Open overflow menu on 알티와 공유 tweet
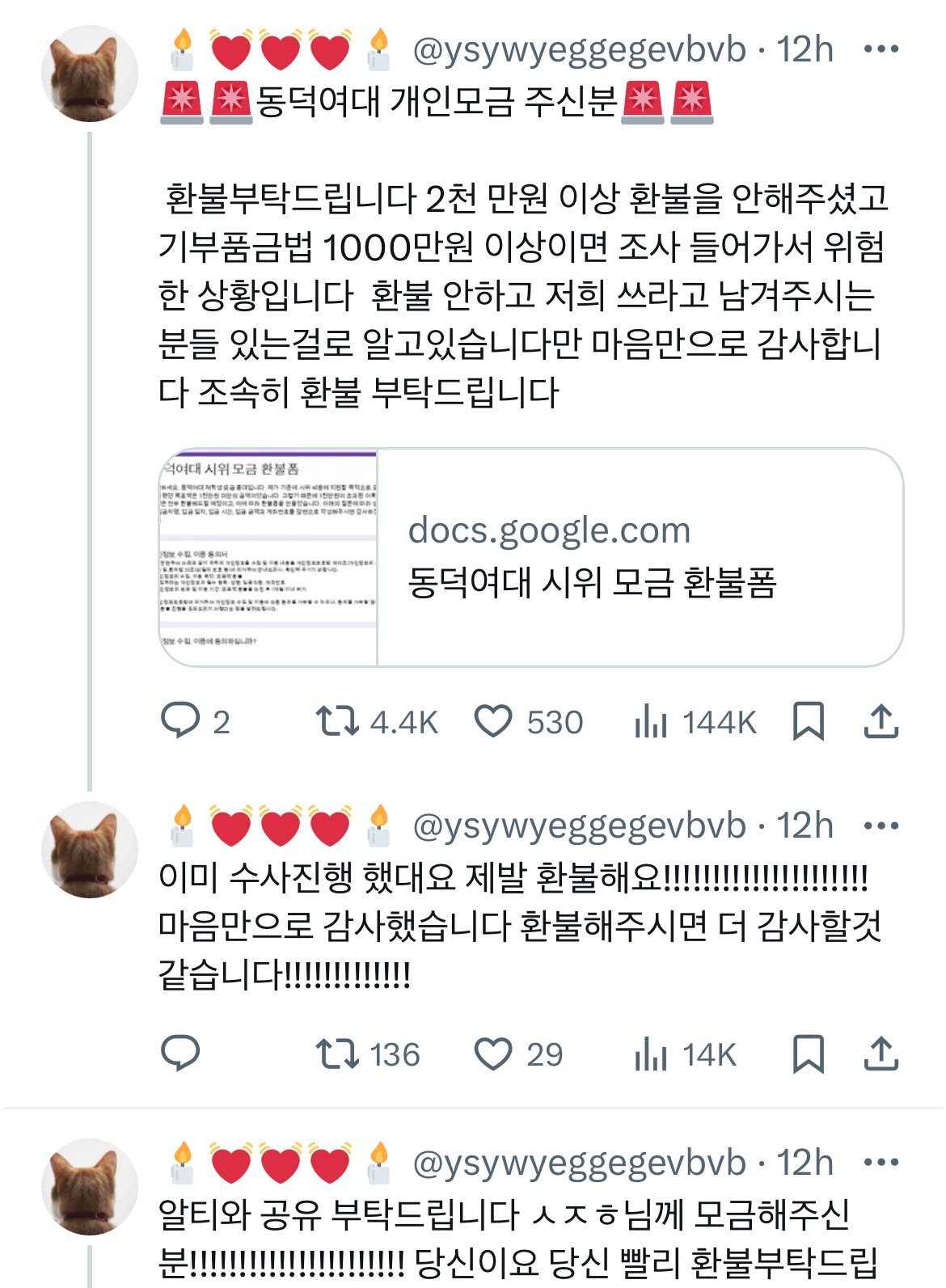Image resolution: width=946 pixels, height=1288 pixels. tap(881, 1163)
